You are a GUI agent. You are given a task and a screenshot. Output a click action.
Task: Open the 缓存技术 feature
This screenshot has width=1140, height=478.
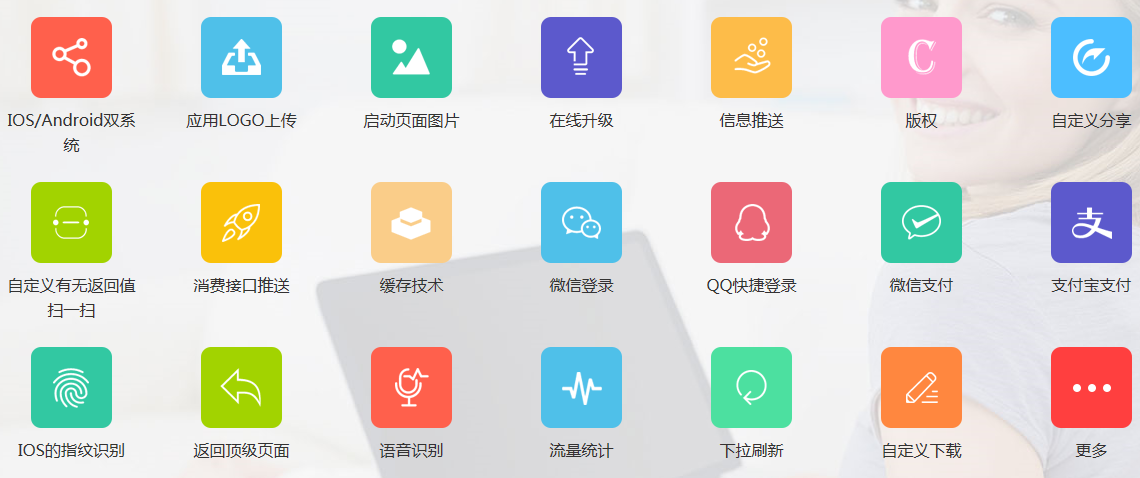pos(411,222)
